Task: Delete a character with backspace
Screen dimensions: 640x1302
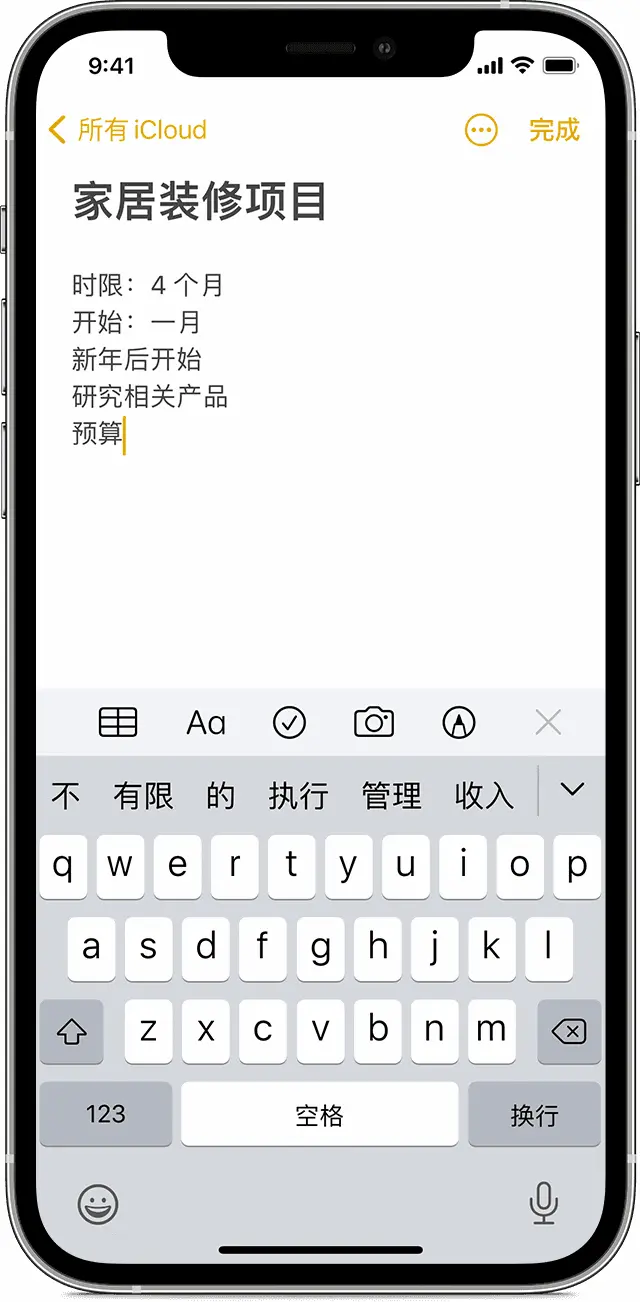Action: click(569, 1032)
